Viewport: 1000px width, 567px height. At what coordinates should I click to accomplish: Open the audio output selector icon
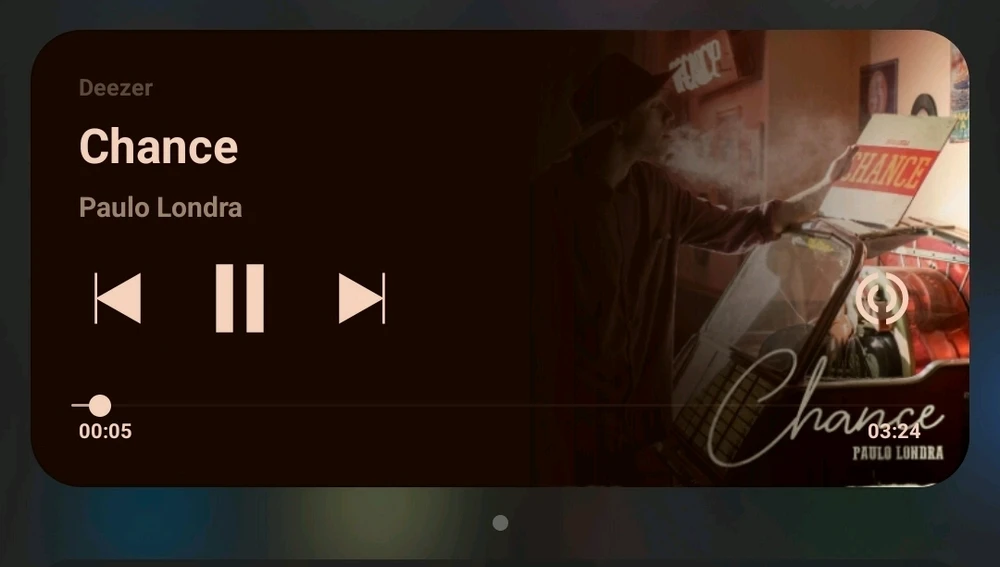pos(881,298)
